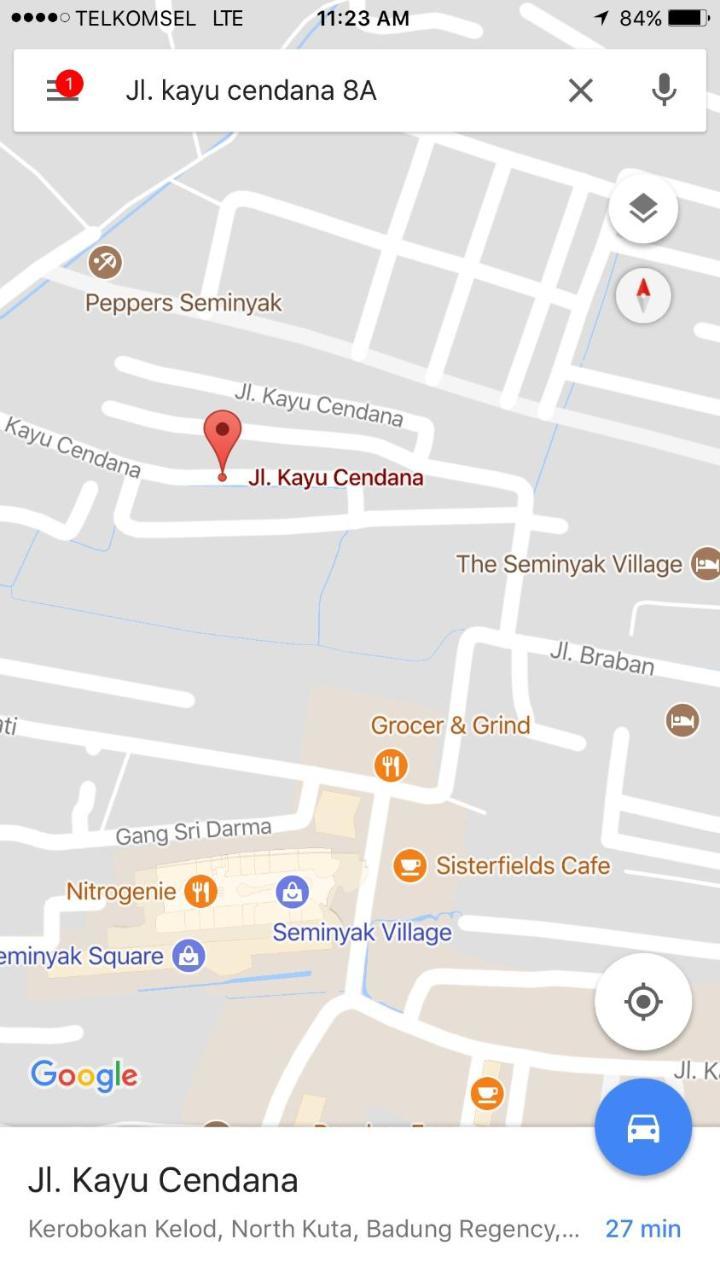Open the Nitrogenie restaurant marker
This screenshot has width=720, height=1280.
(201, 891)
